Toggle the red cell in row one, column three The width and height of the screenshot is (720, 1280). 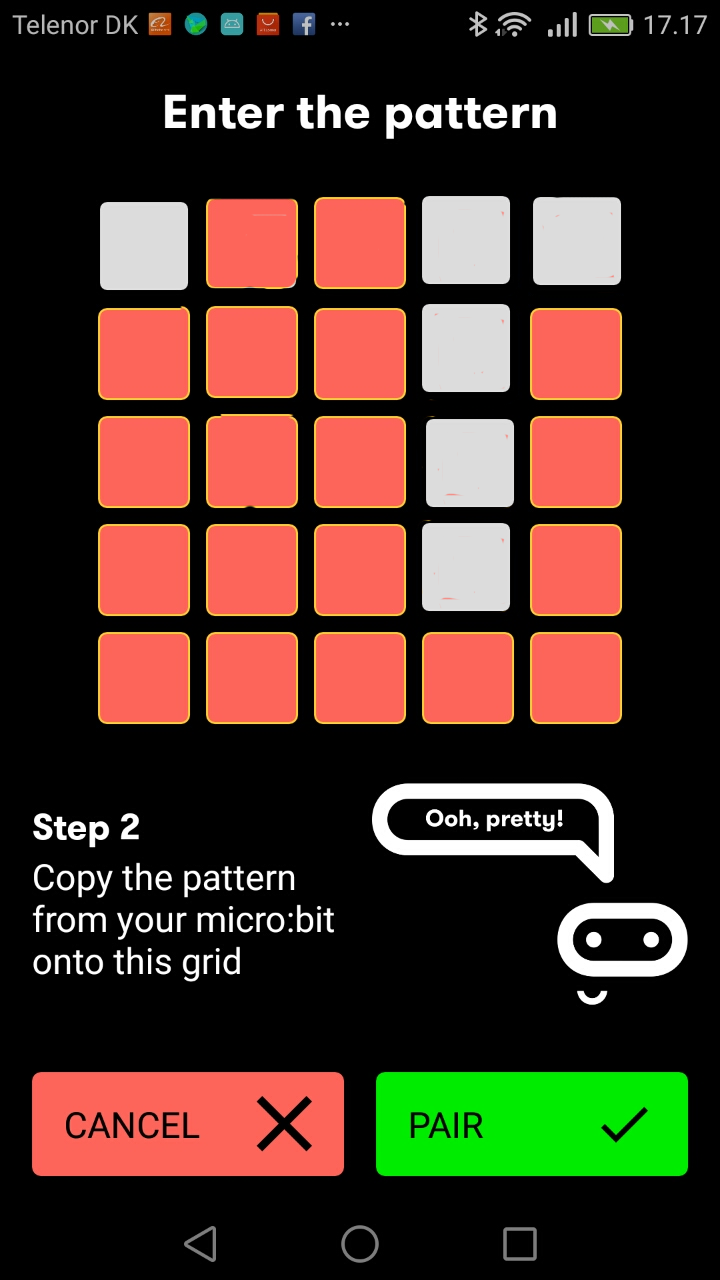[x=360, y=243]
